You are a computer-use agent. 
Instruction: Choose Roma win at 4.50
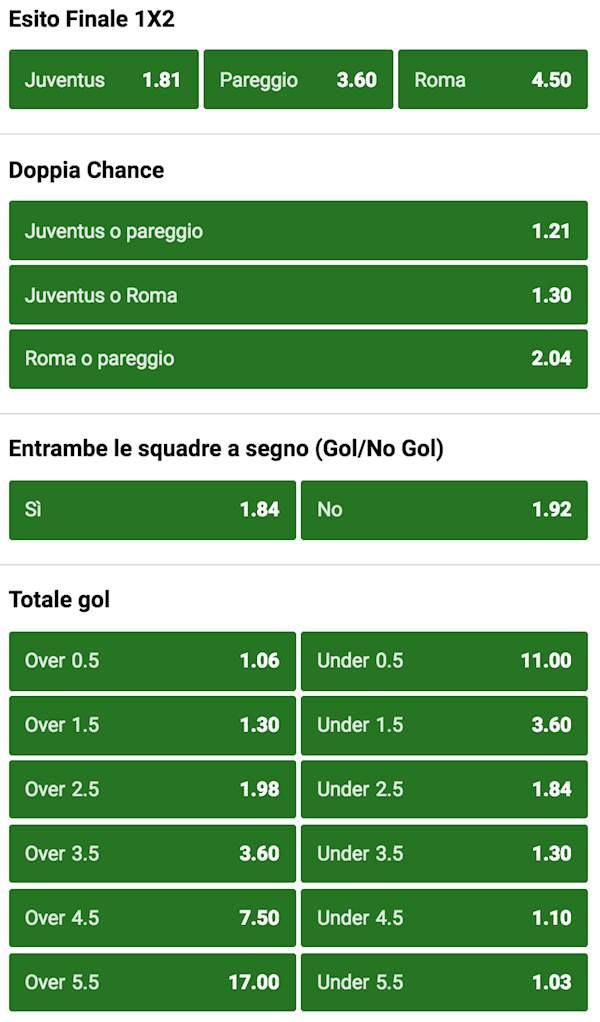(x=493, y=79)
